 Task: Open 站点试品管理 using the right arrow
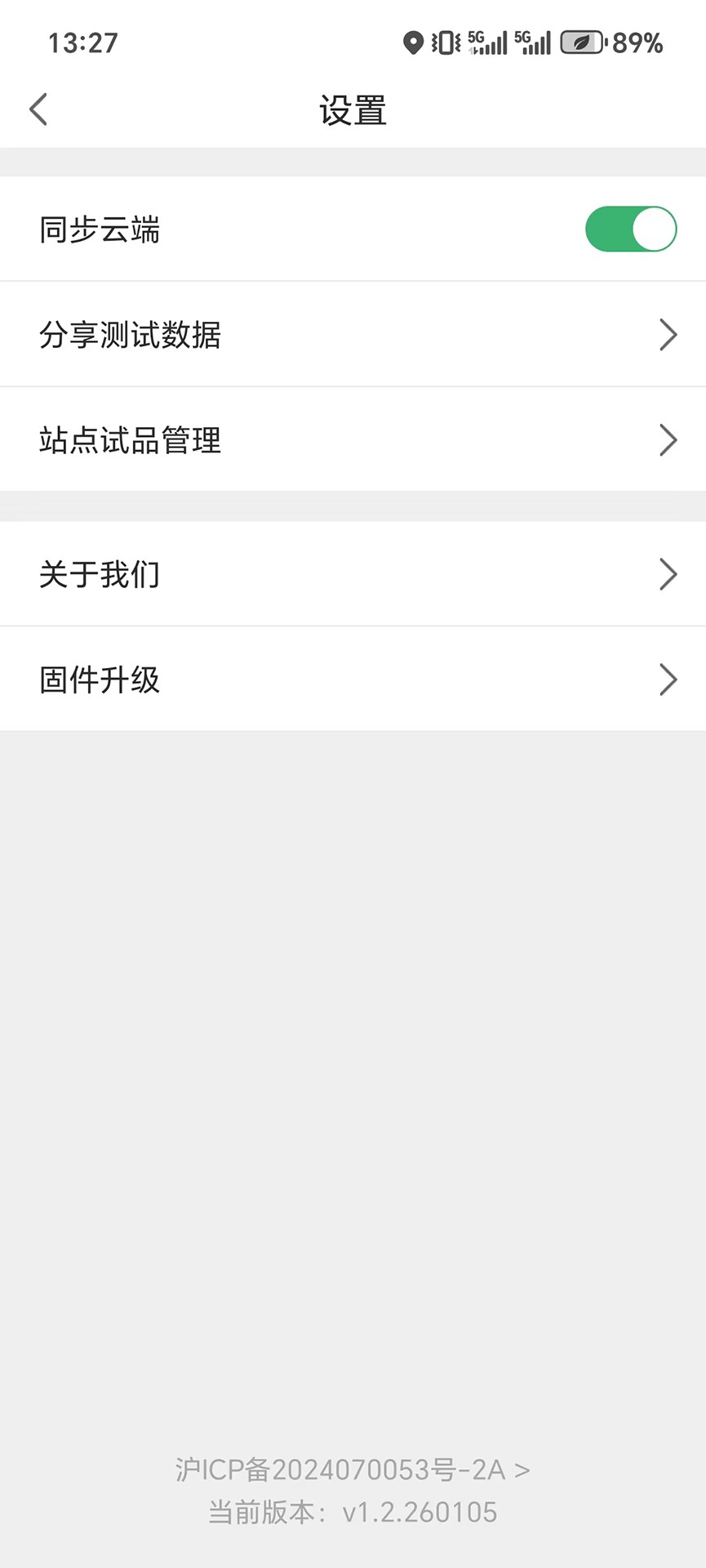pos(668,440)
